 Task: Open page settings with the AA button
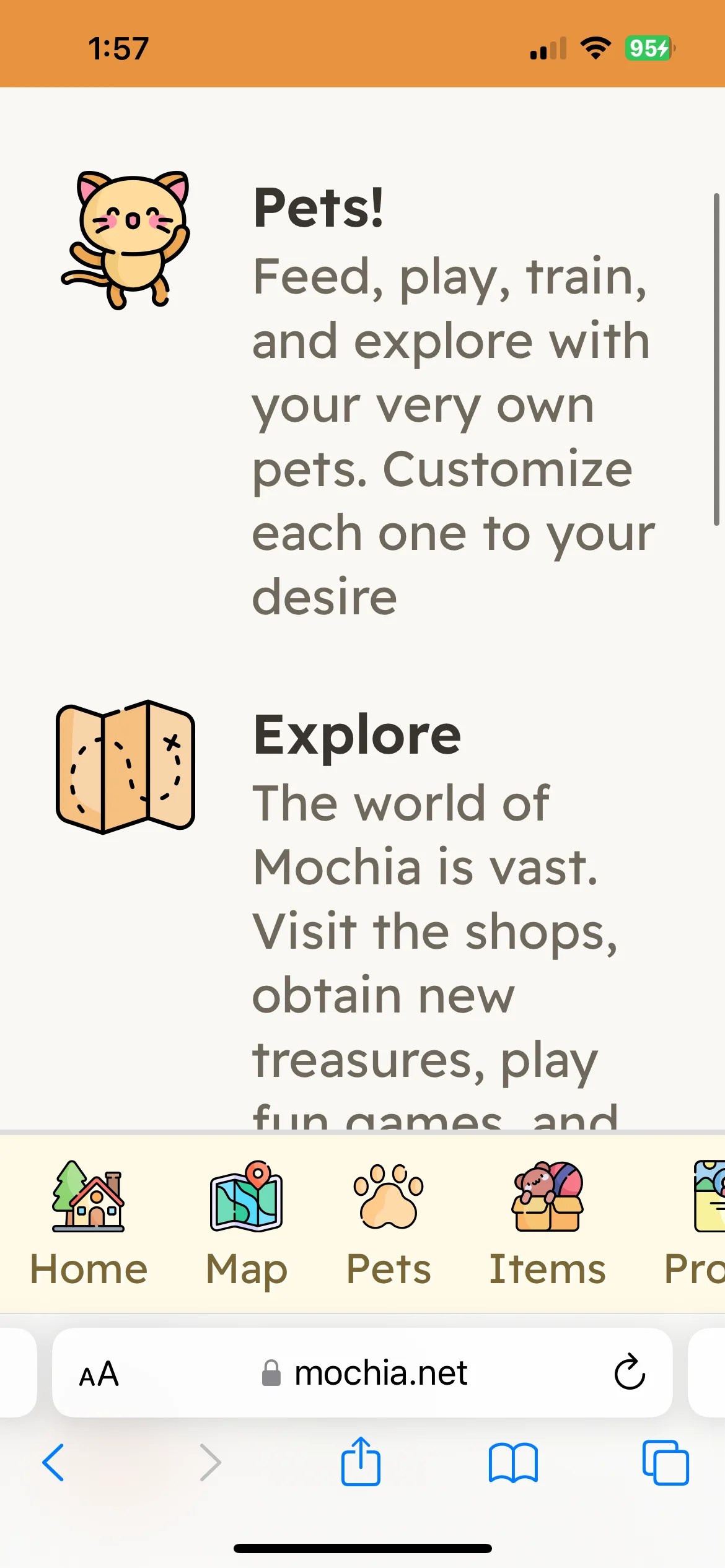(x=98, y=1375)
